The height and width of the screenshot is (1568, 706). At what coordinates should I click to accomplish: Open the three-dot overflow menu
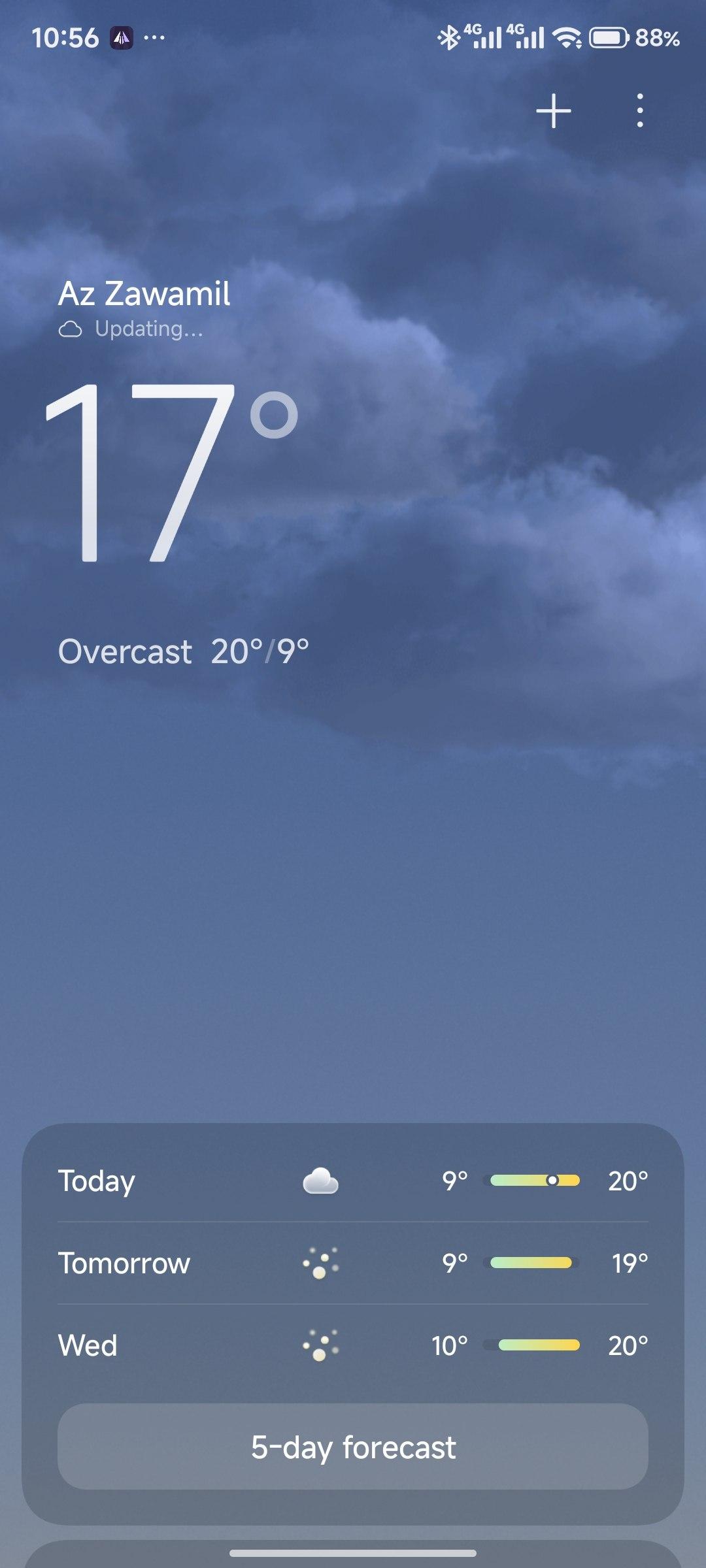point(639,110)
